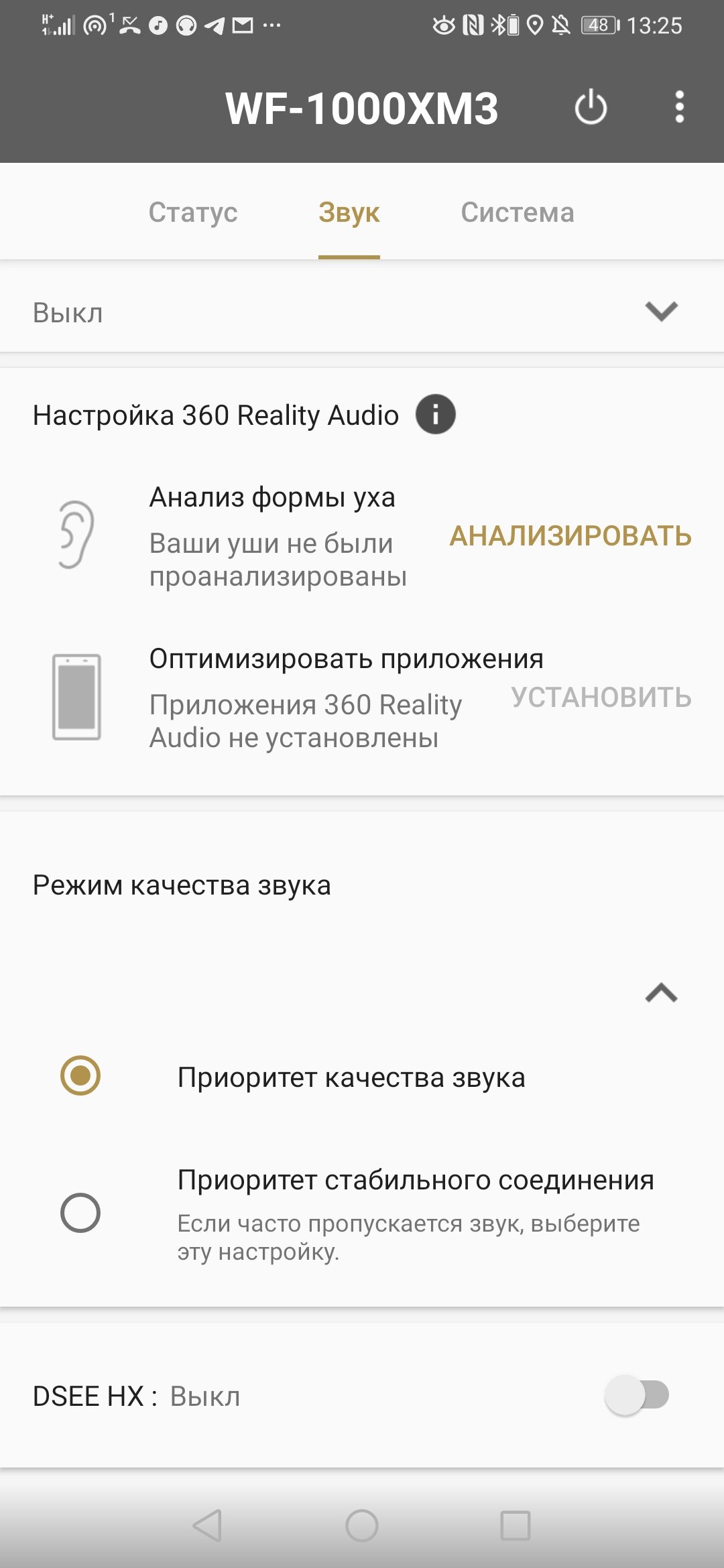
Task: Enable the DSEE HX switch
Action: [637, 1395]
